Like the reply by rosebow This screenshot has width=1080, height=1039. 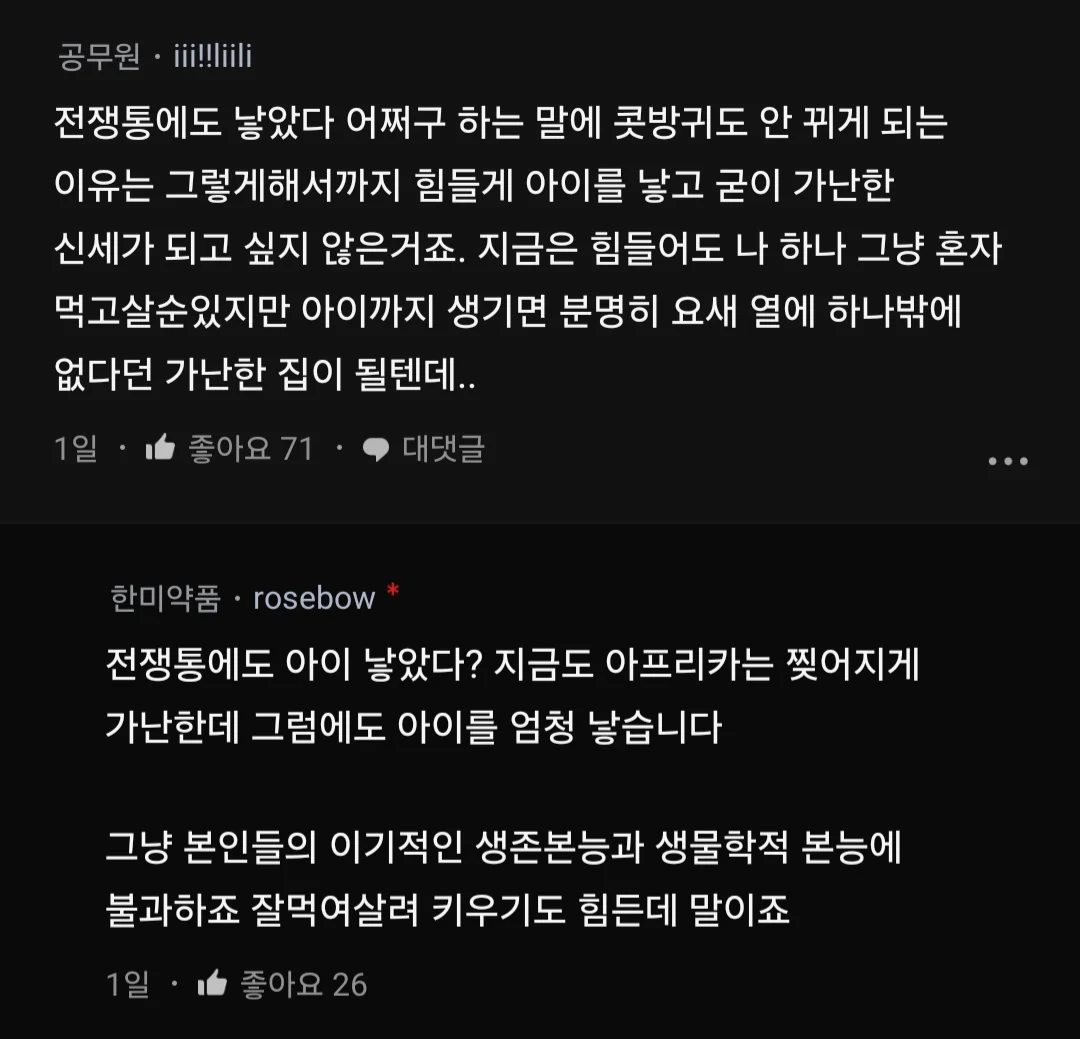[x=213, y=984]
